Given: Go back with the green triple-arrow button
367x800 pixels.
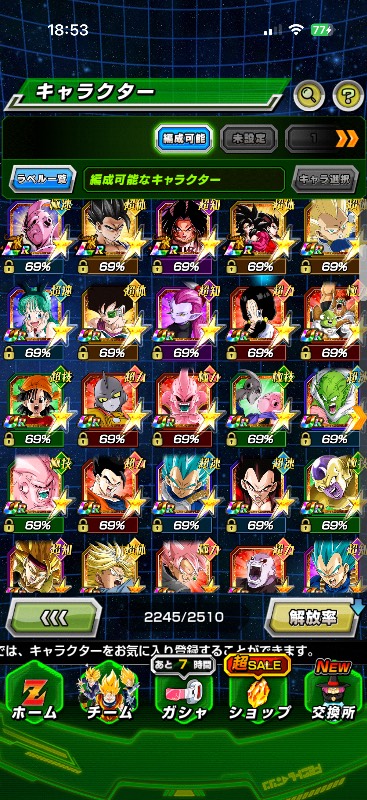Looking at the screenshot, I should coord(53,617).
